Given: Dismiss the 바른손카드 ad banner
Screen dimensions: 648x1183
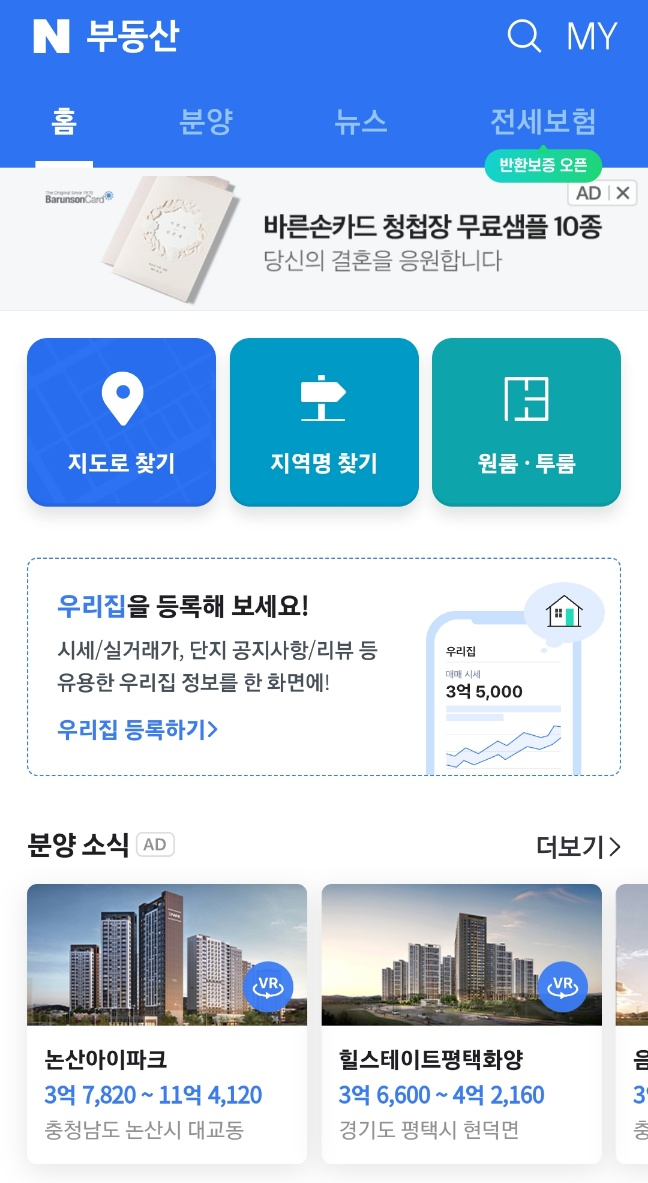Looking at the screenshot, I should pos(623,193).
